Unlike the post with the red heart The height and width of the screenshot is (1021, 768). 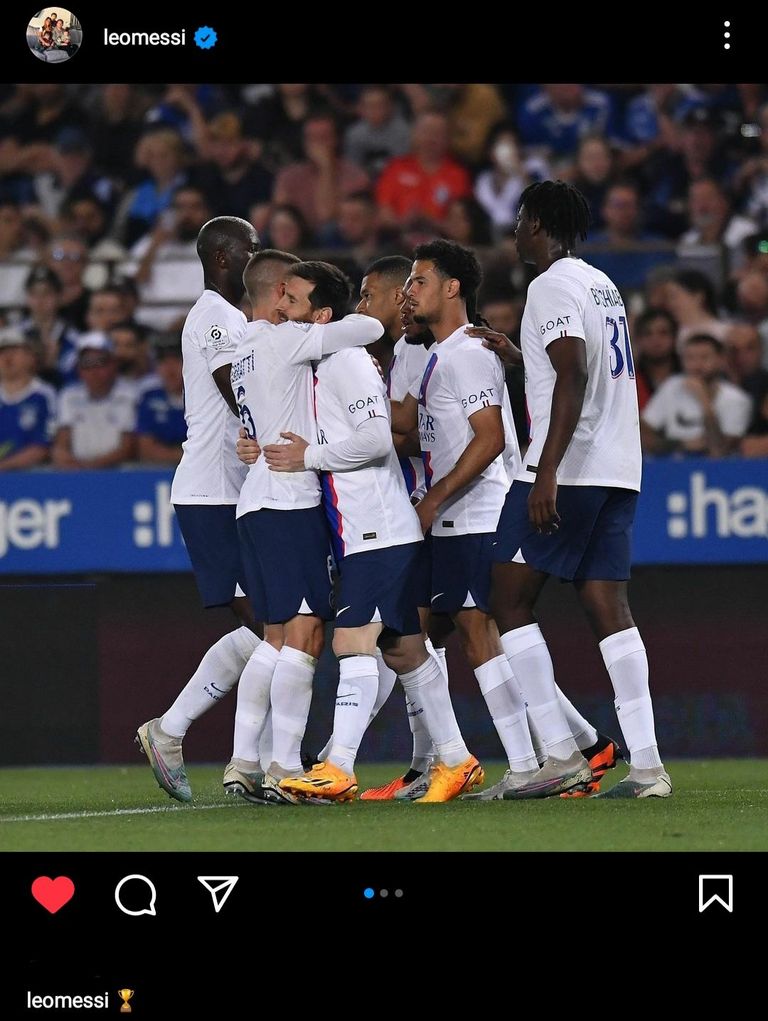(53, 894)
